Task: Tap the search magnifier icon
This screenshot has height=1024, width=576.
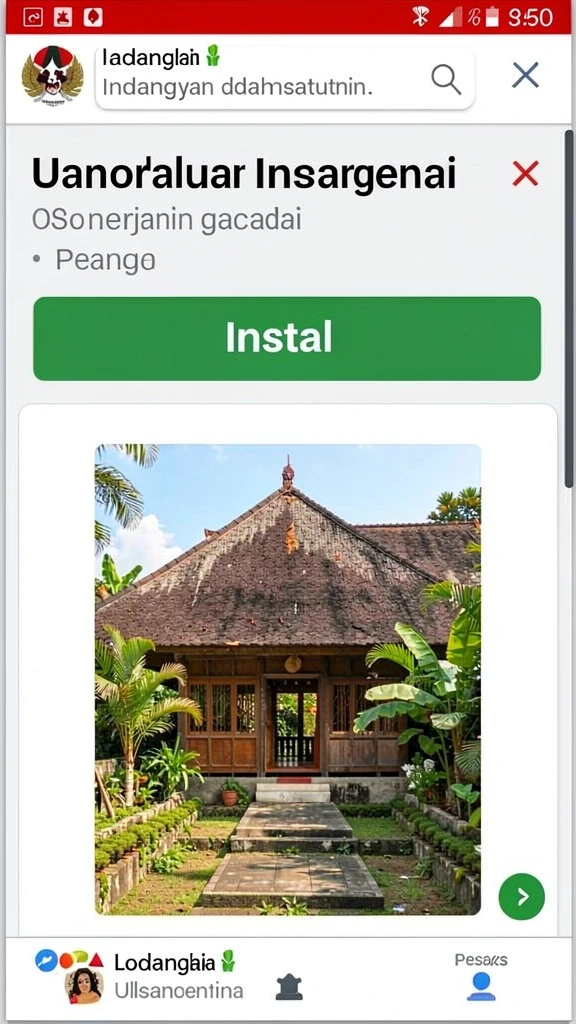Action: pos(446,79)
